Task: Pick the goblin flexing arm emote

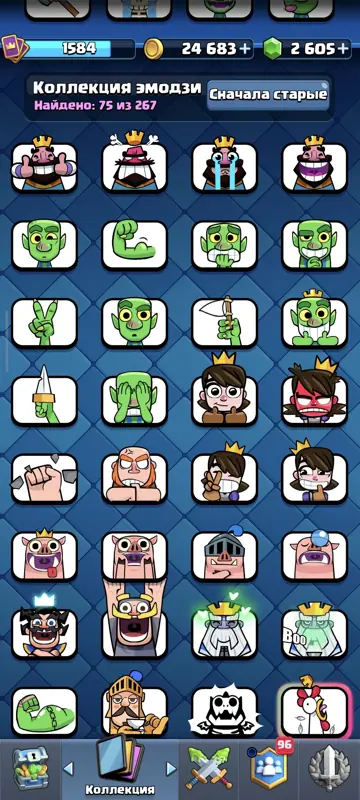Action: (135, 244)
